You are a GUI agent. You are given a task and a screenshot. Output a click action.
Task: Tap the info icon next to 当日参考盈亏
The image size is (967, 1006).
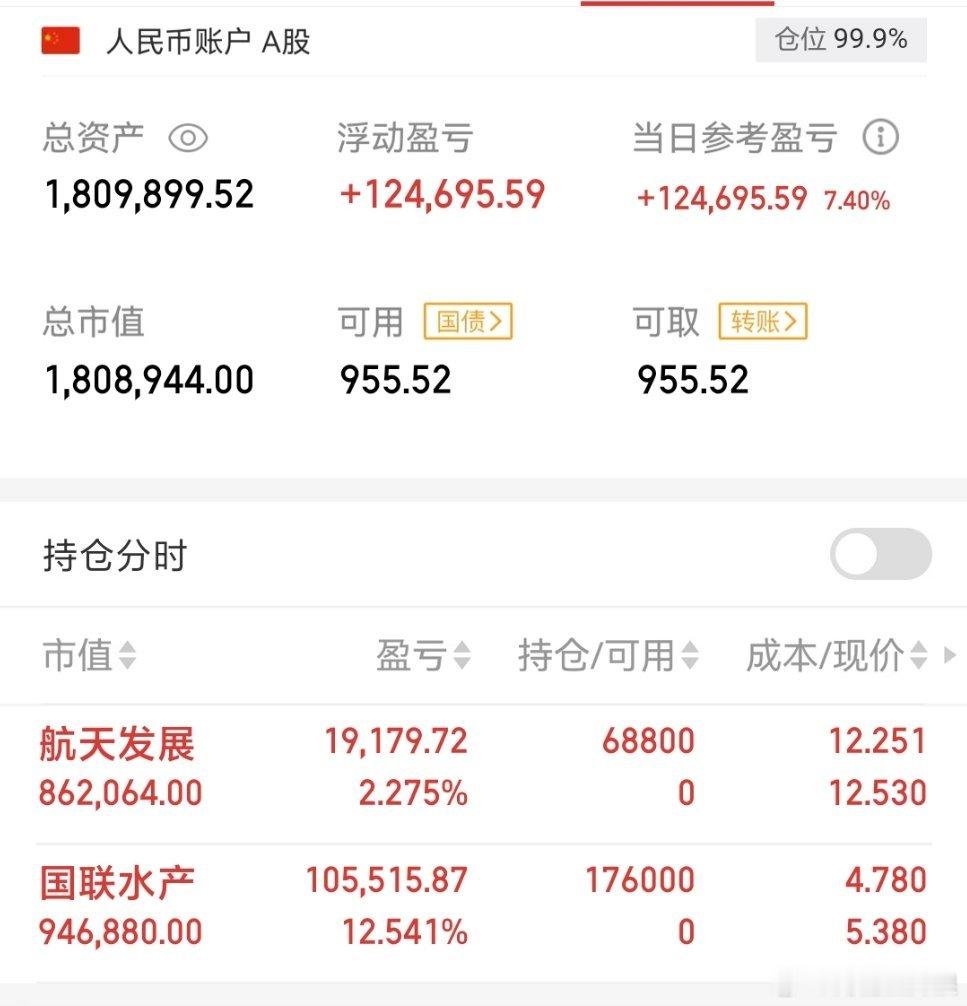point(881,139)
